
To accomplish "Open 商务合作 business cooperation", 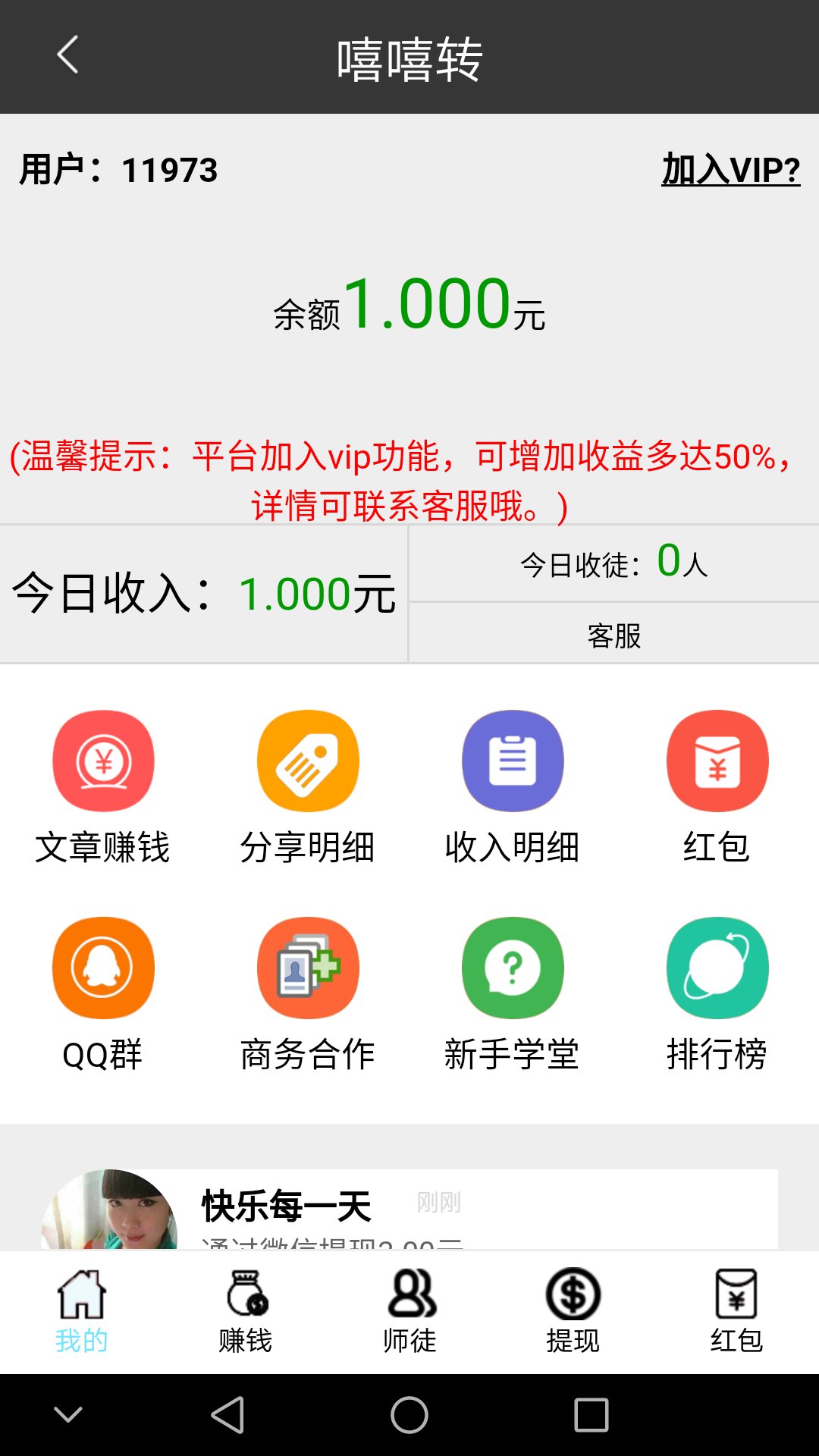I will tap(308, 967).
